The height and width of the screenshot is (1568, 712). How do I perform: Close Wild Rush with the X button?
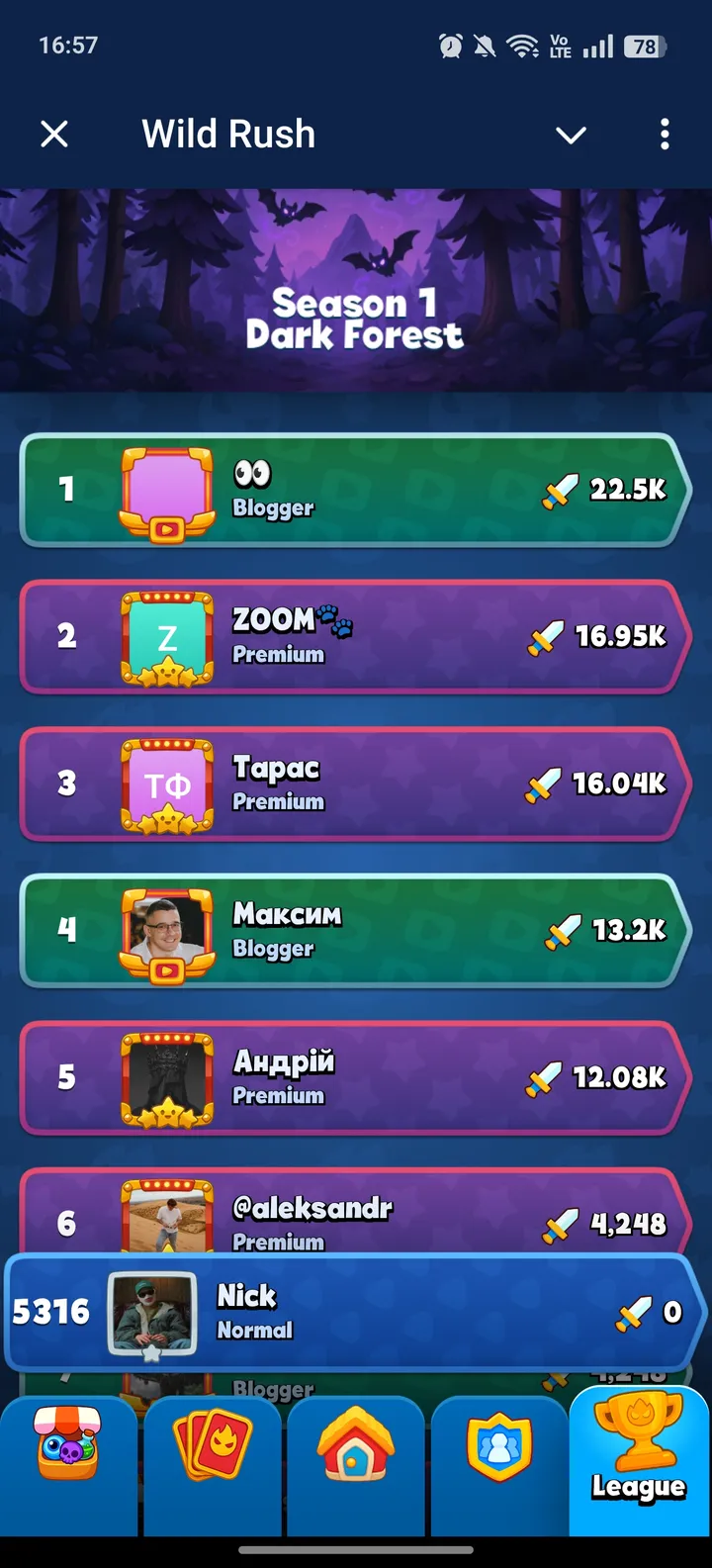click(x=53, y=135)
